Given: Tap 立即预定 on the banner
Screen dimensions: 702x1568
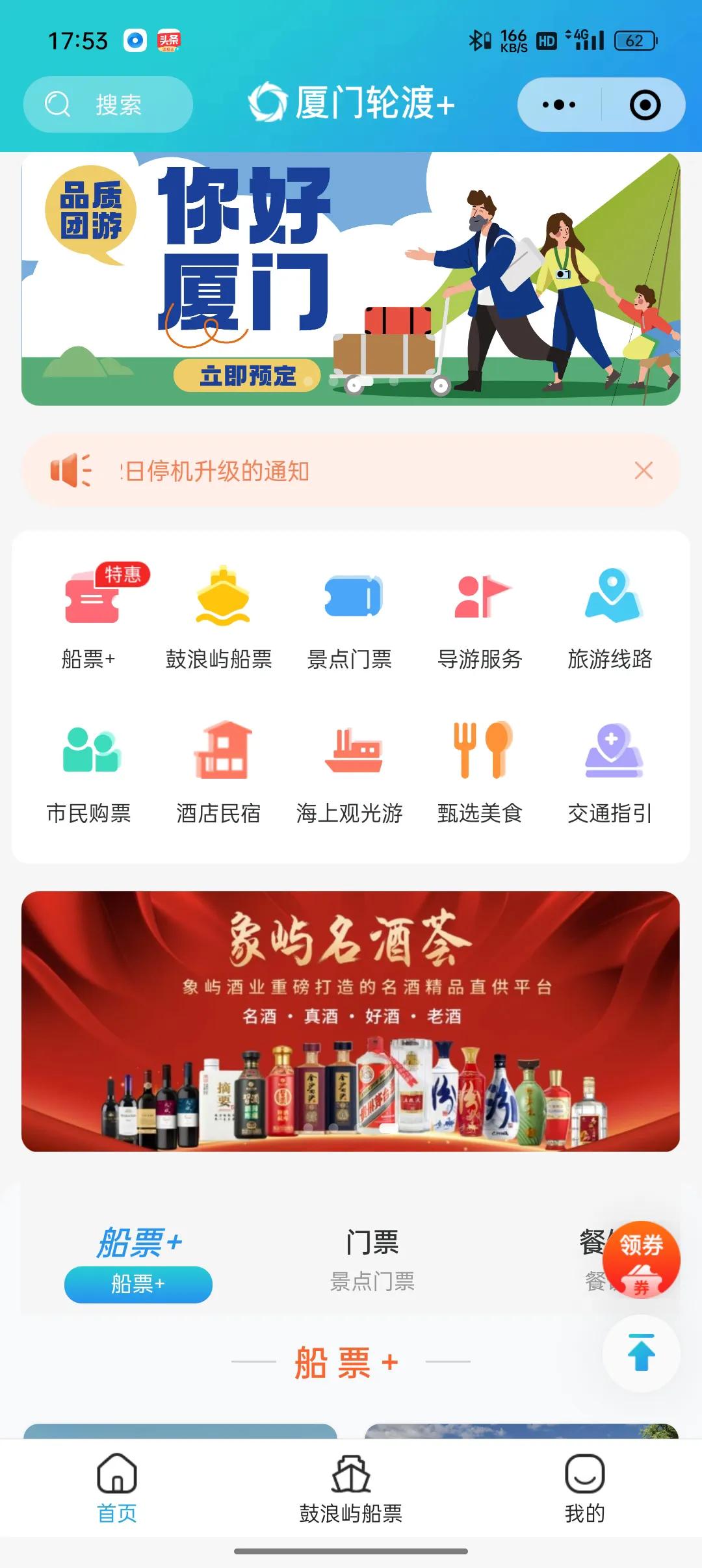Looking at the screenshot, I should point(249,373).
